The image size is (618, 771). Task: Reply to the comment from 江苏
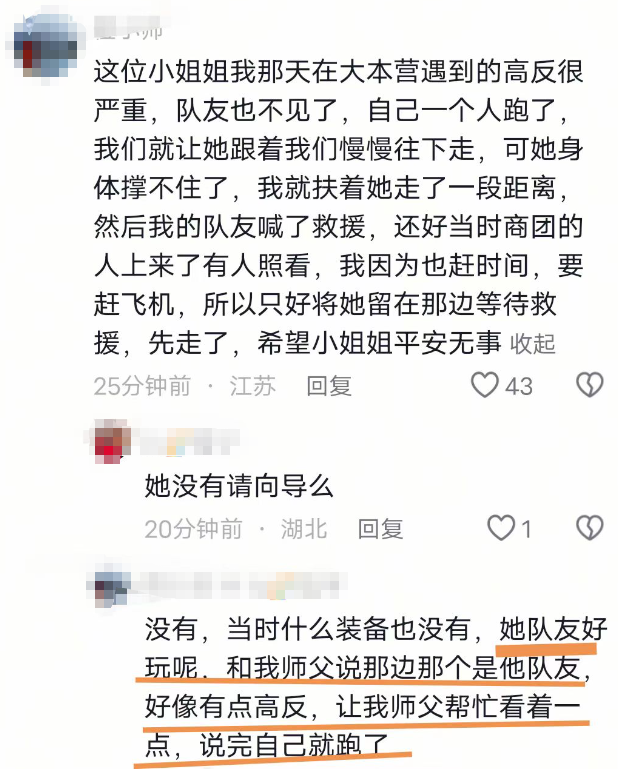[329, 386]
